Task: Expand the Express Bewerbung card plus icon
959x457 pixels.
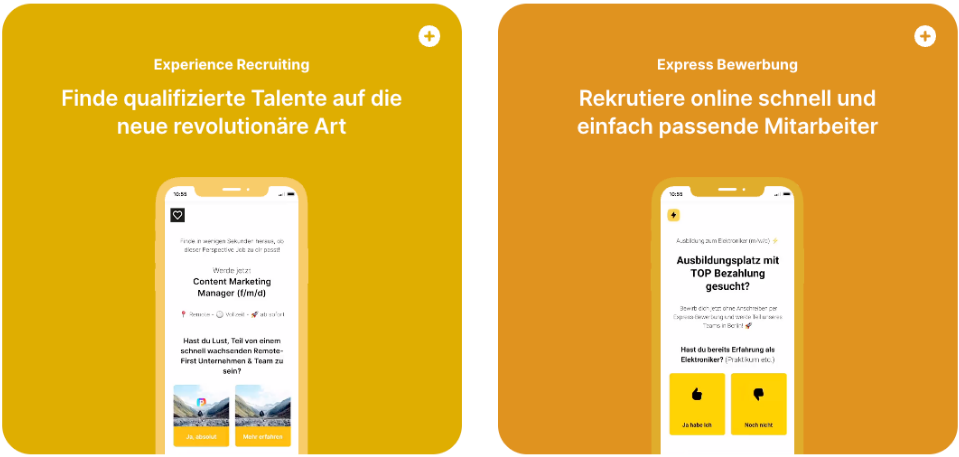Action: 925,37
